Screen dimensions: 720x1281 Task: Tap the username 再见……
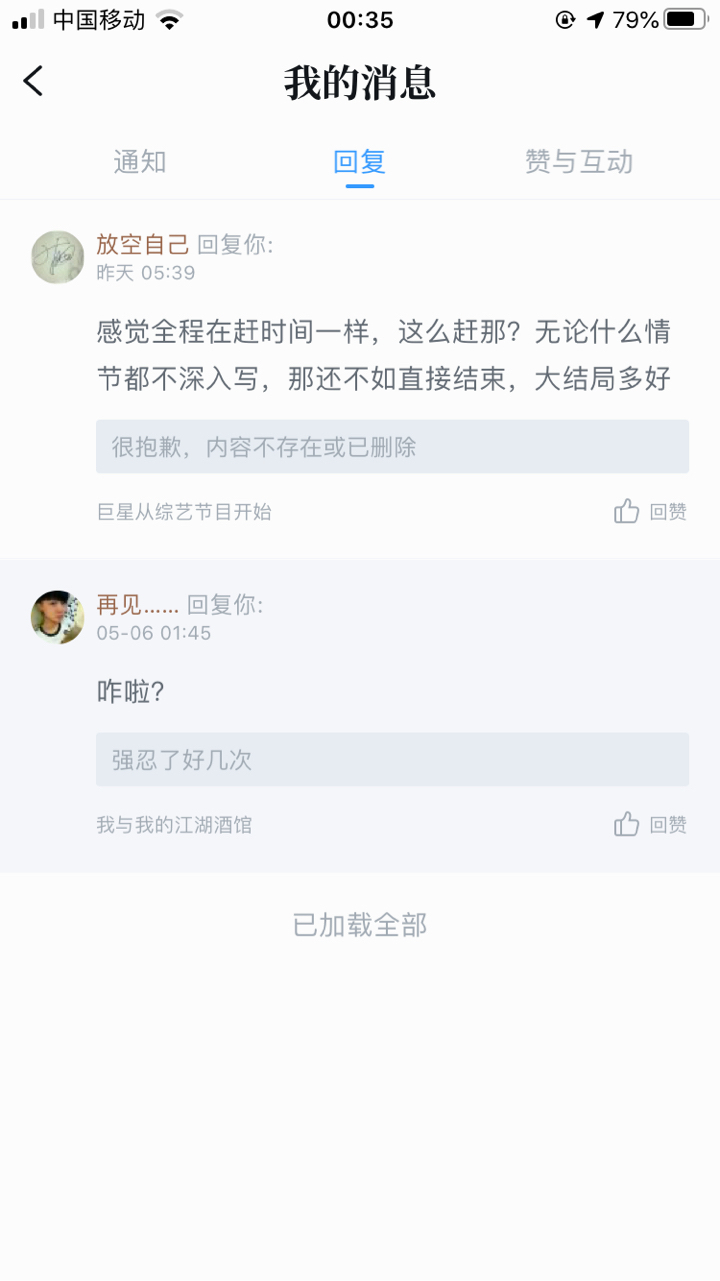click(x=137, y=604)
